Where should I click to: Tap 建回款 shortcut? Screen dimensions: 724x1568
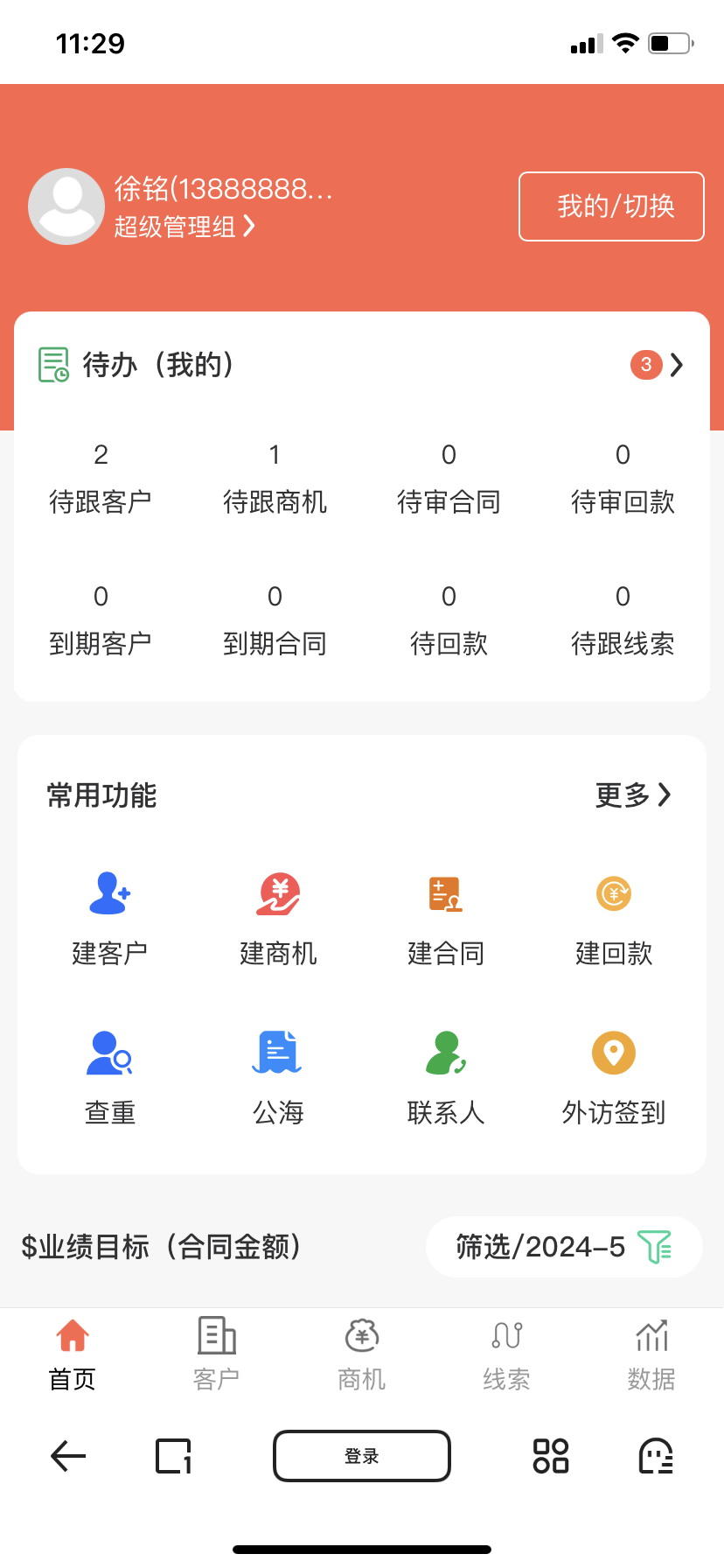[614, 919]
